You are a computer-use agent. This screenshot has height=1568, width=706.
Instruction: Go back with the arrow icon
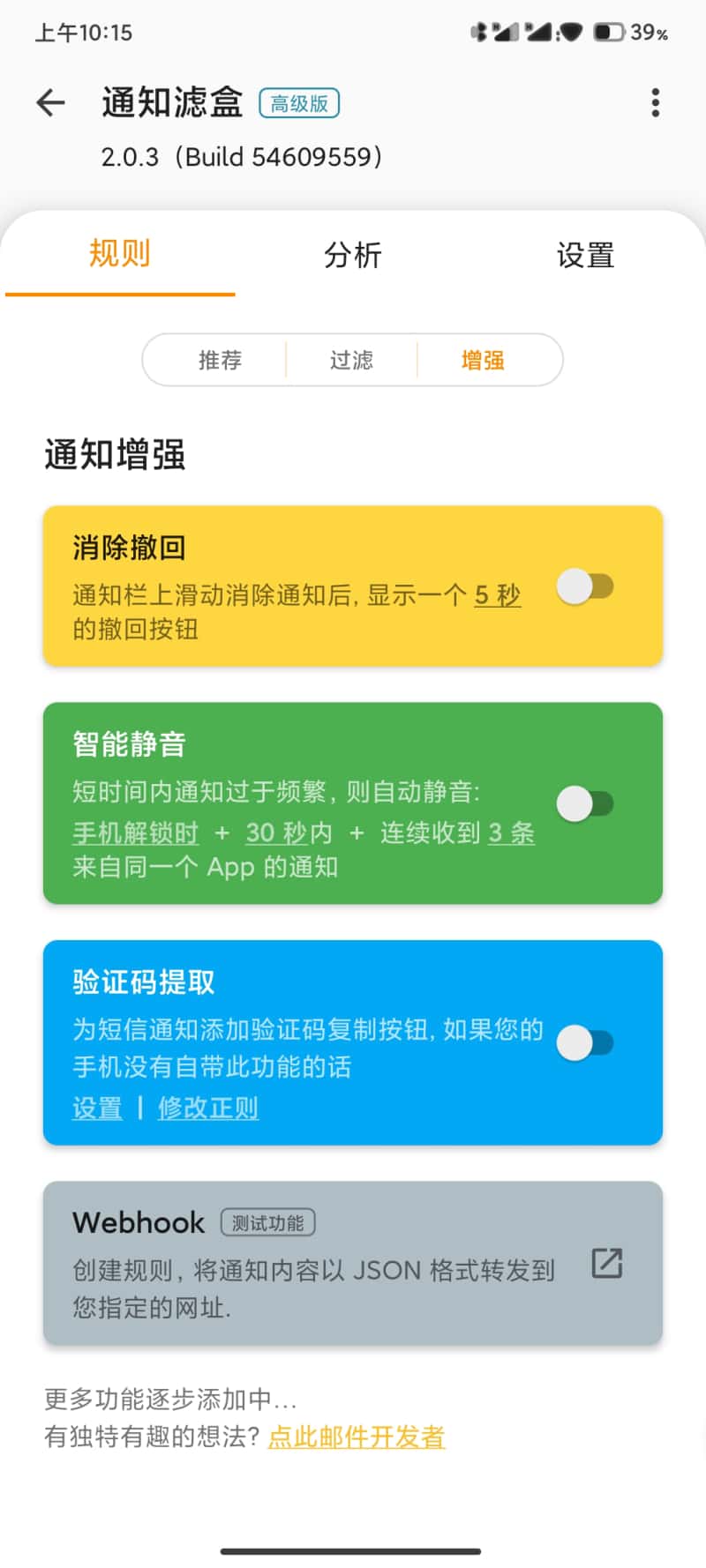(x=51, y=103)
